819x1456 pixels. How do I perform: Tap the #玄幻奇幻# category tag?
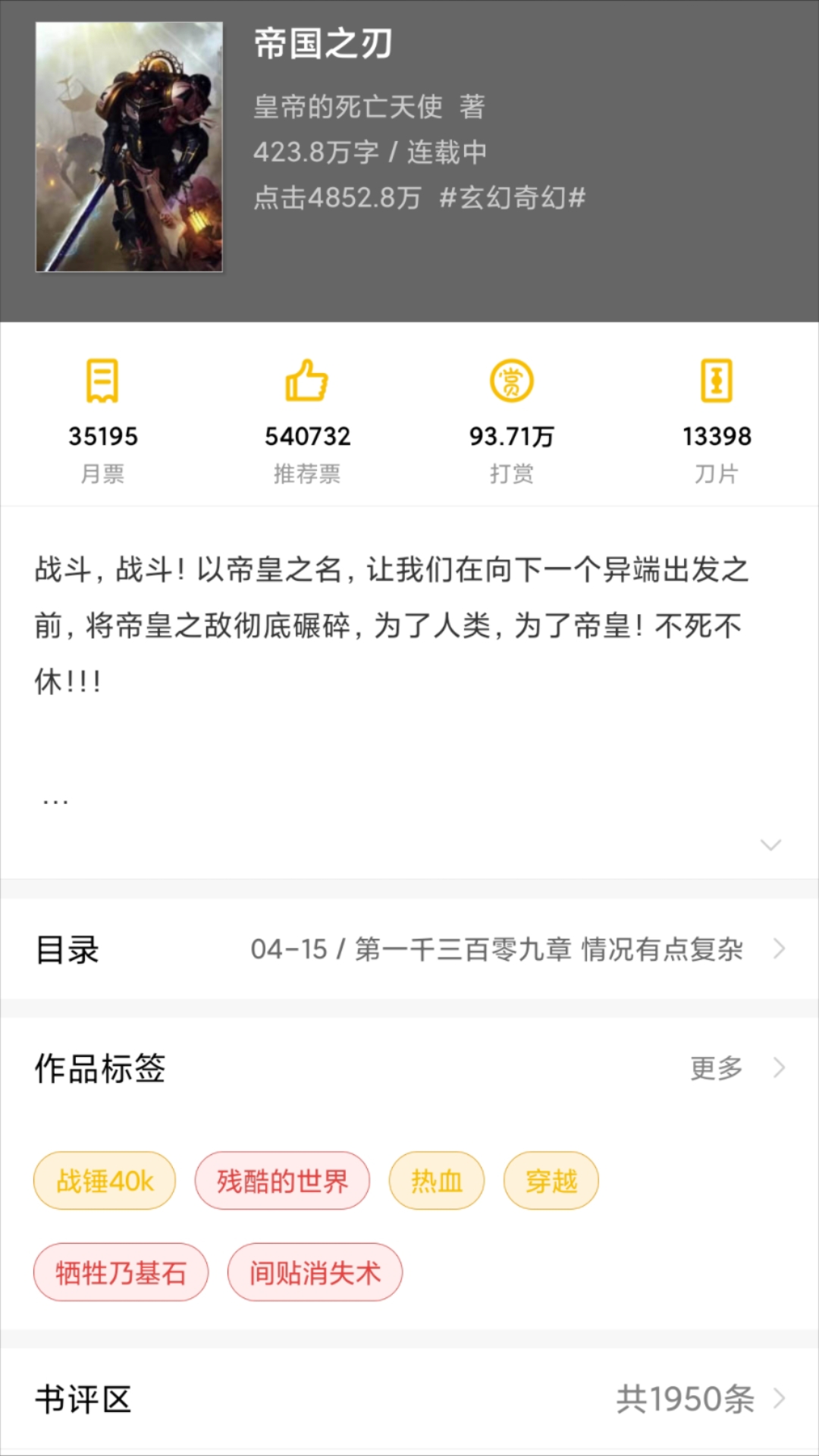513,198
